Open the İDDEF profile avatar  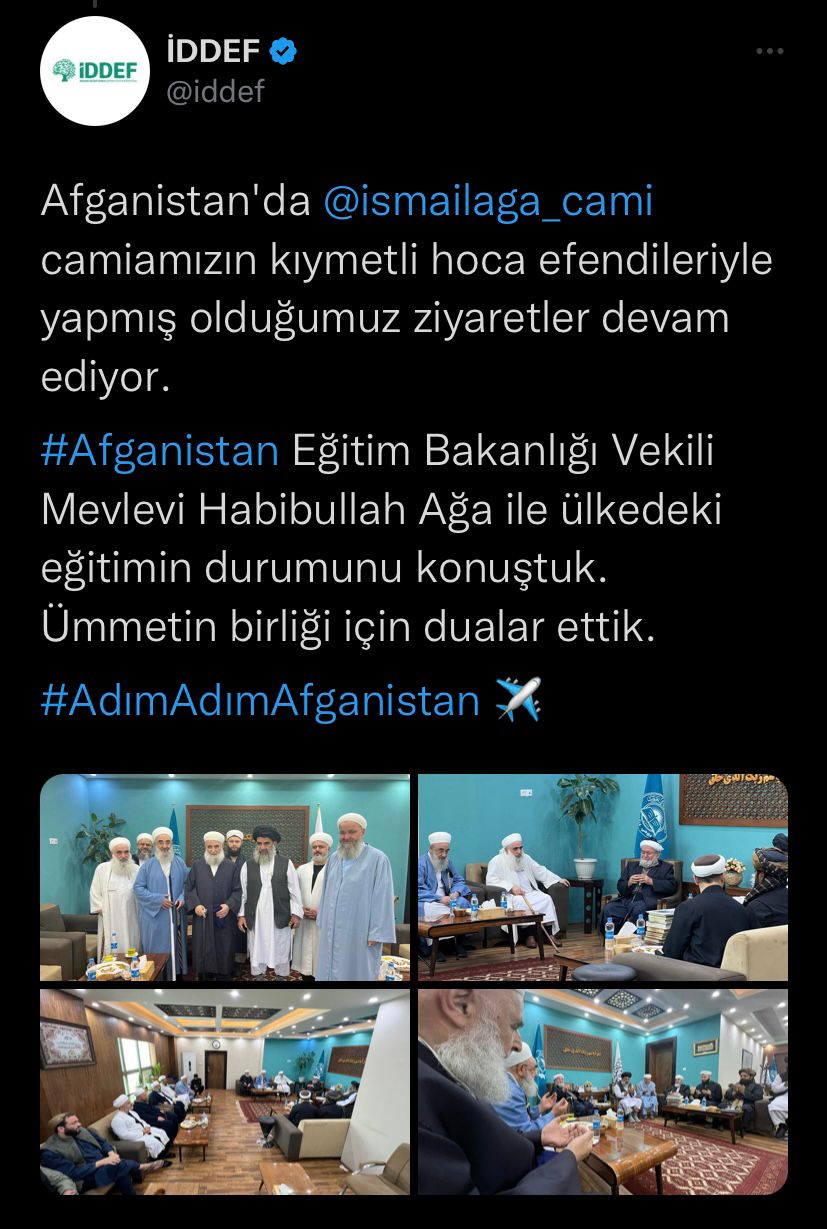point(94,72)
